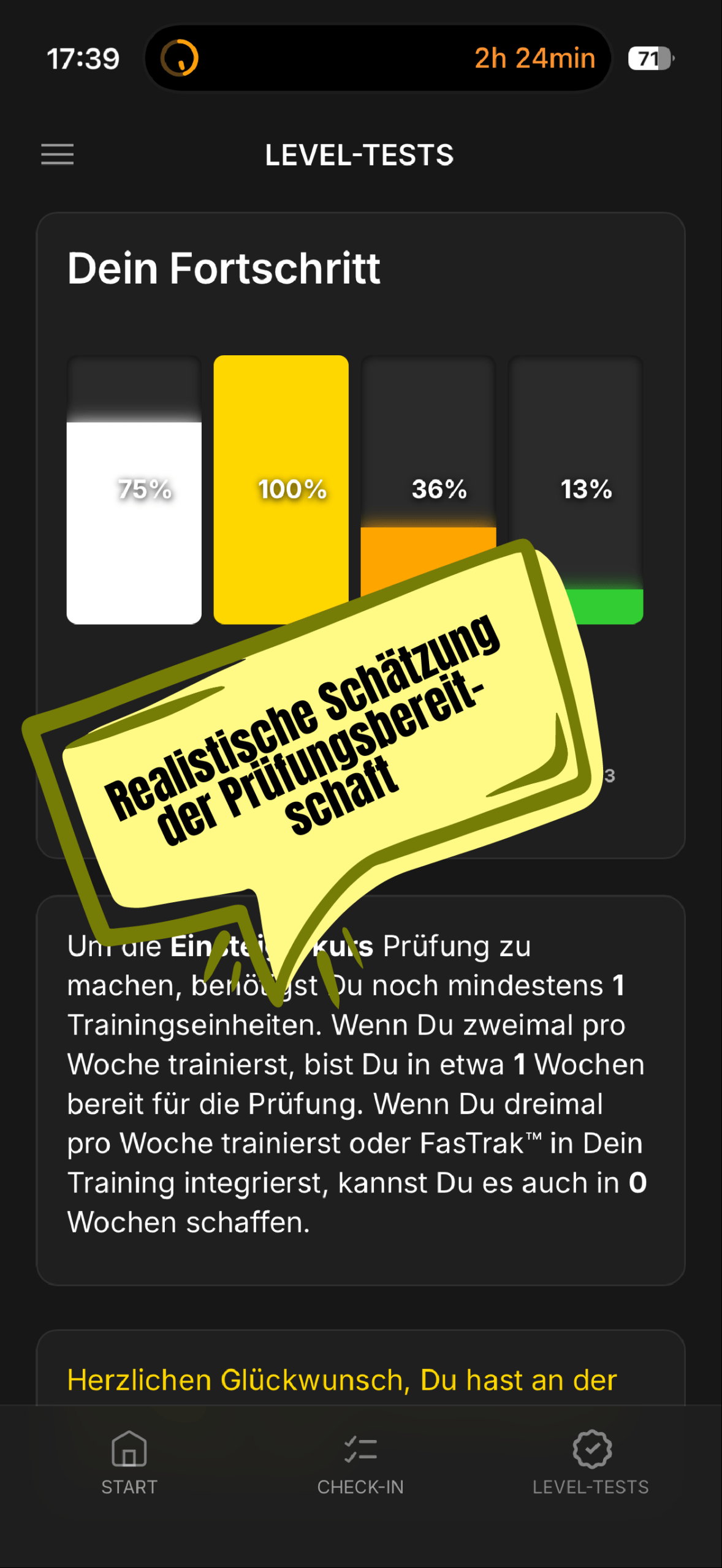The image size is (722, 1568).
Task: Open the hamburger drawer menu
Action: (57, 154)
